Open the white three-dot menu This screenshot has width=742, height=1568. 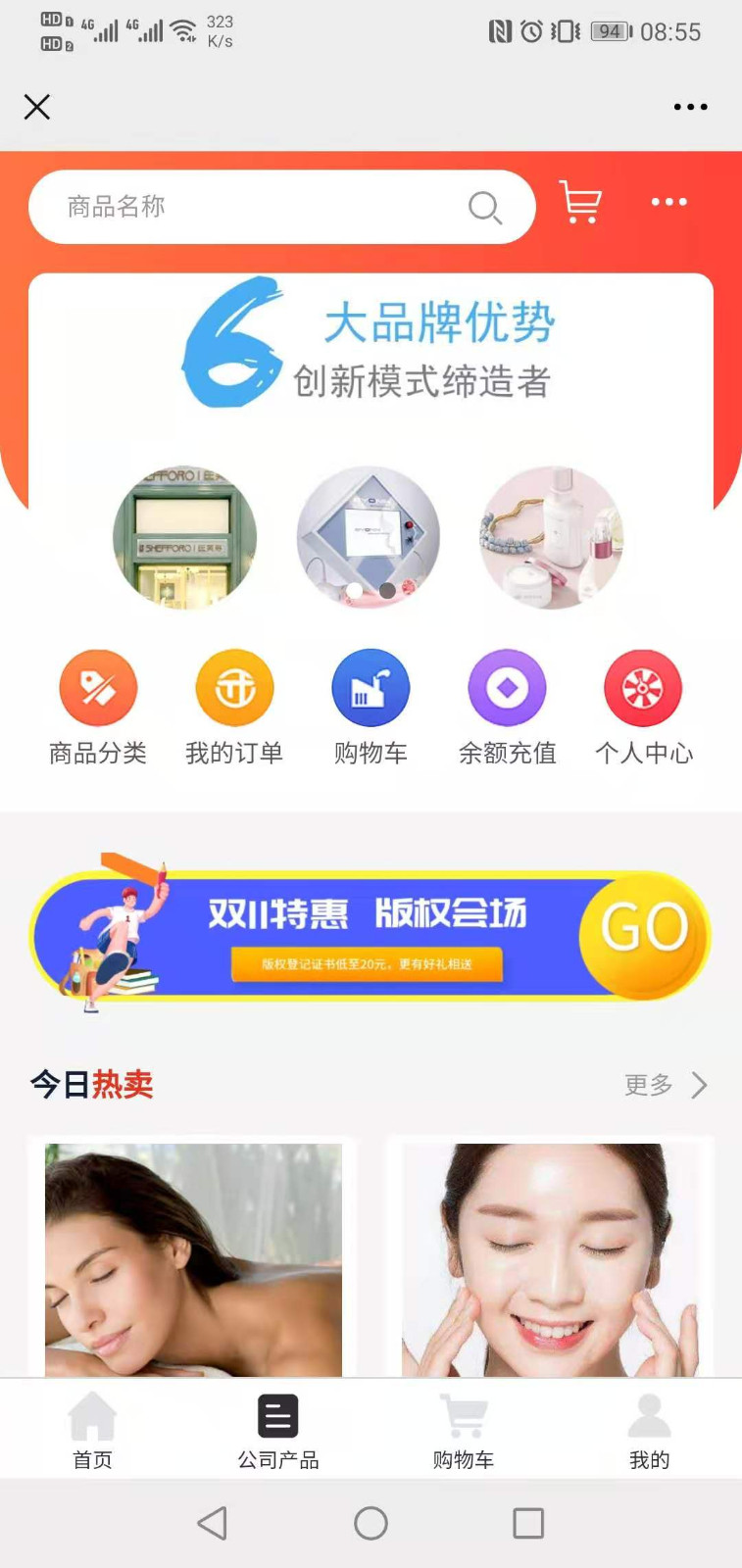pos(669,202)
